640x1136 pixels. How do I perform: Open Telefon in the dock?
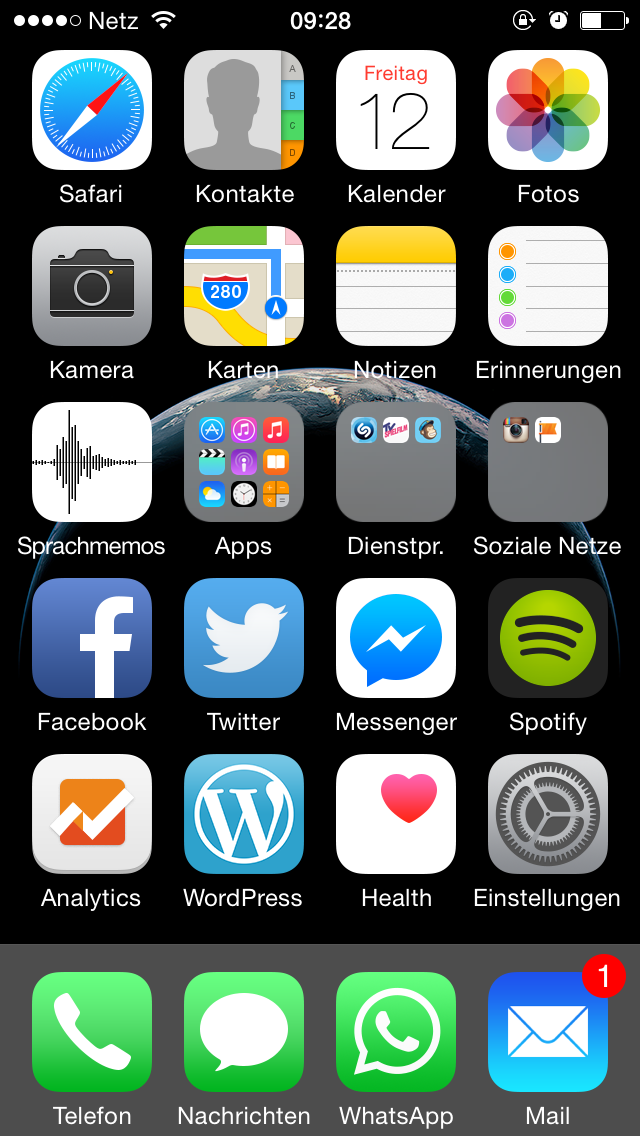[x=92, y=1032]
